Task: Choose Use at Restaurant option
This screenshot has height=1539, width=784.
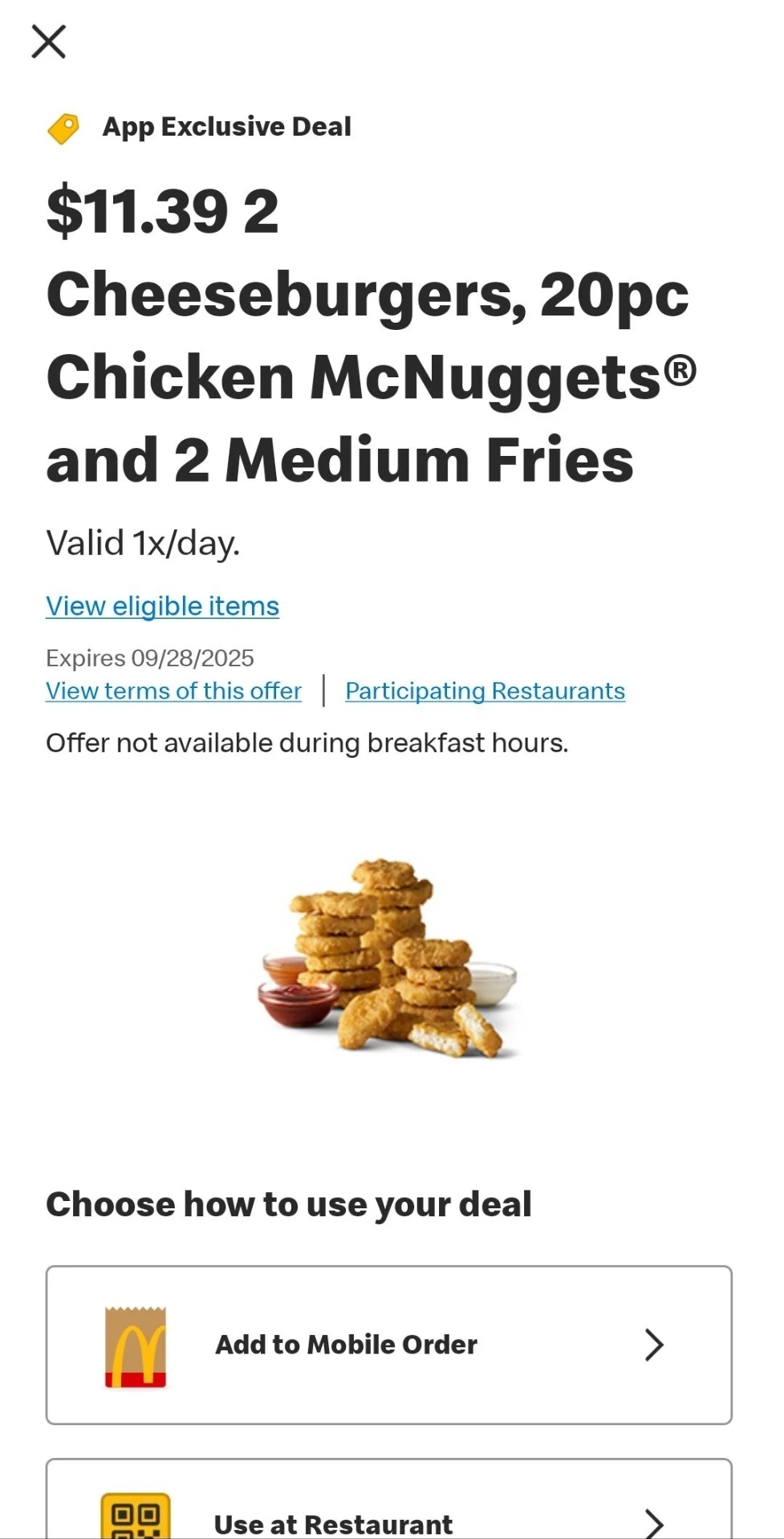Action: pos(389,1499)
